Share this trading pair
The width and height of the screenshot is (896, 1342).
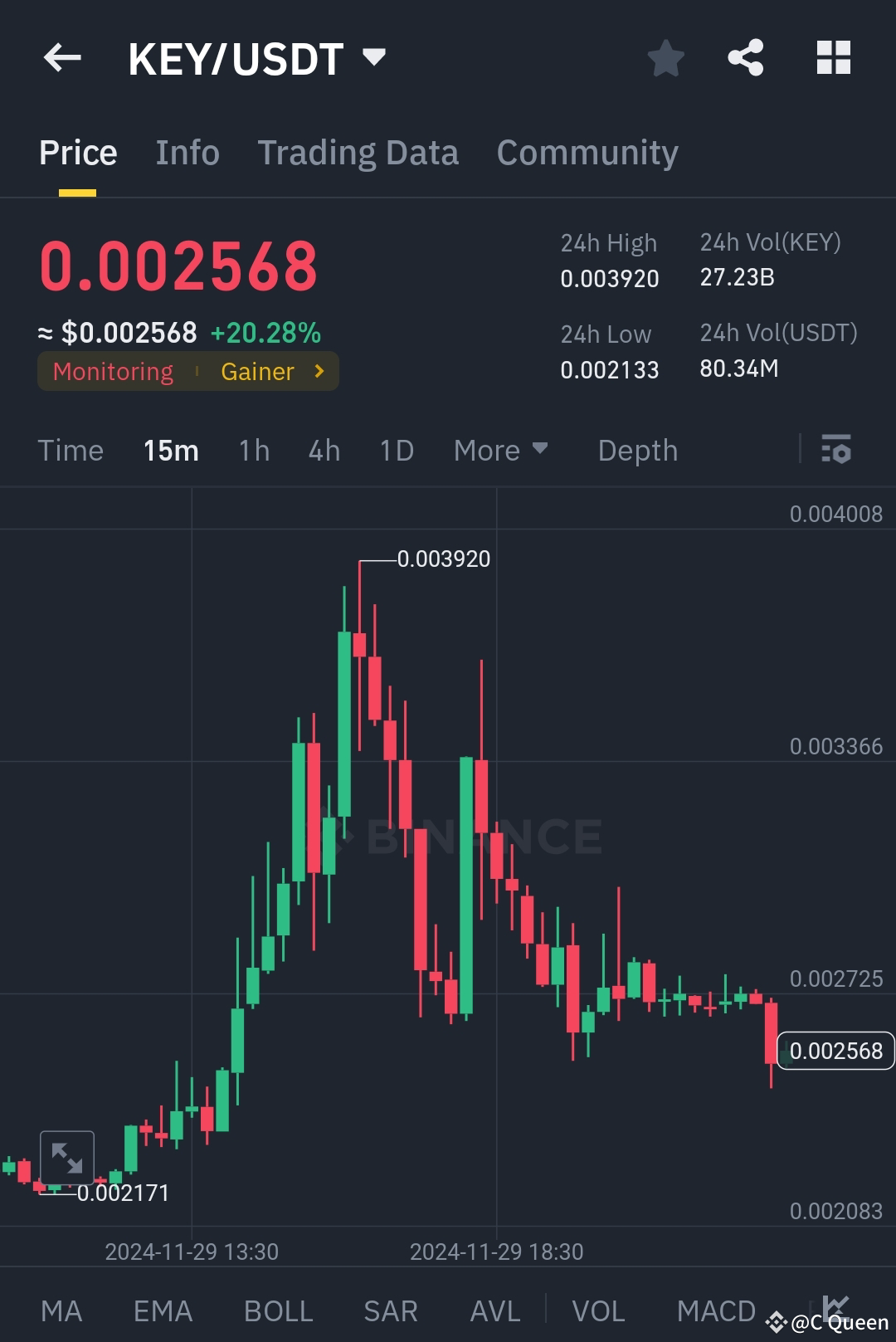pos(746,57)
